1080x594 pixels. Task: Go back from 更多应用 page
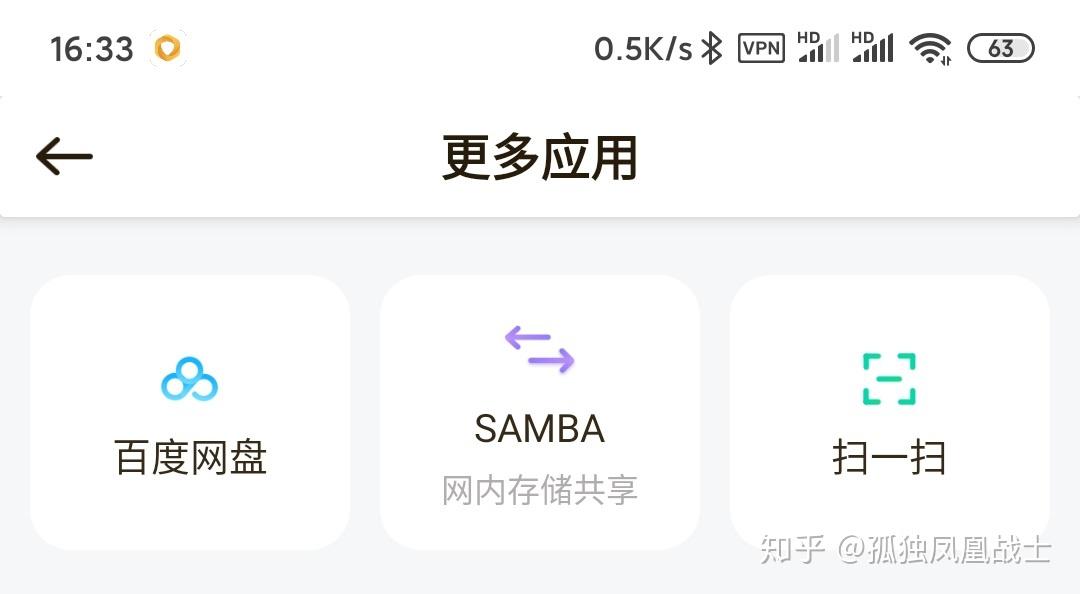click(x=64, y=156)
